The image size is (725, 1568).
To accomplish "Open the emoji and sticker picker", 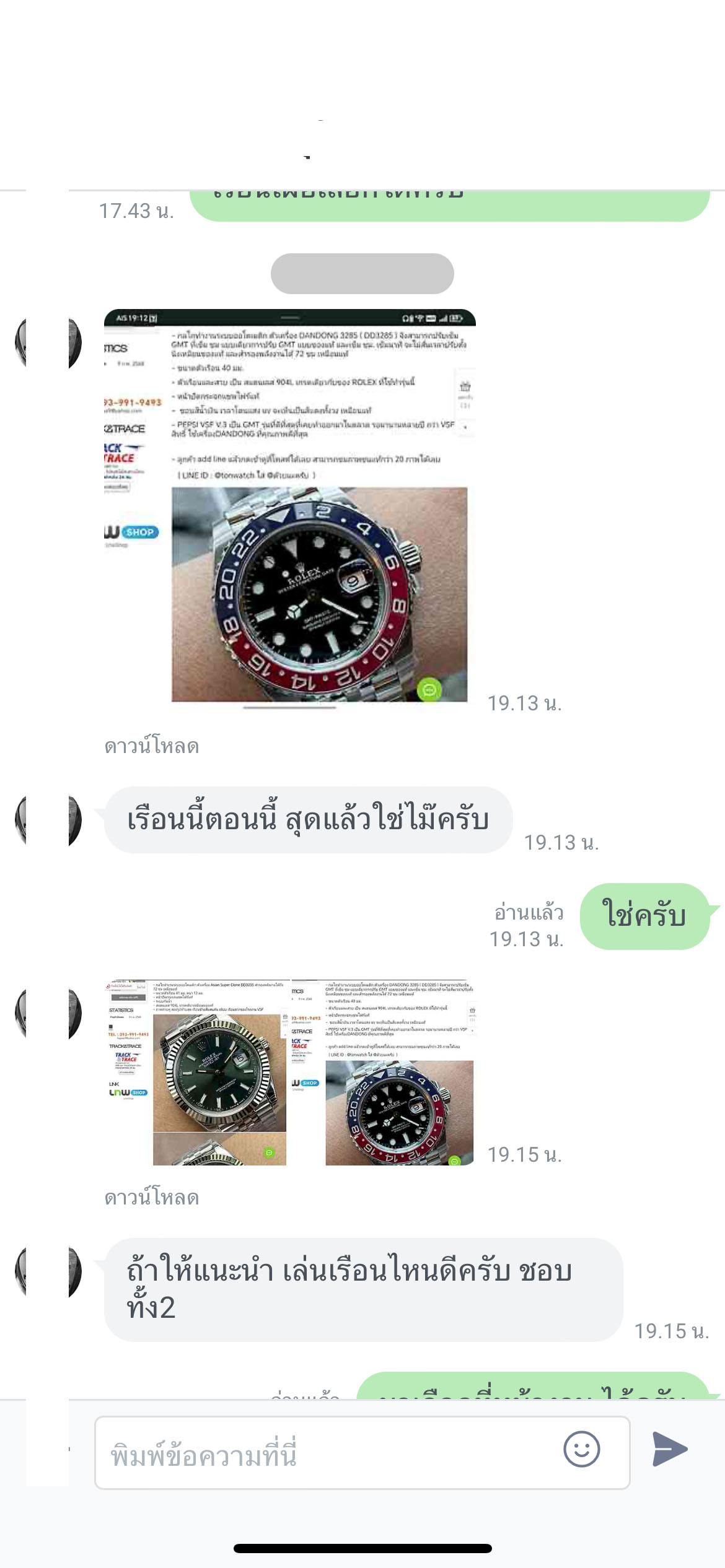I will [x=581, y=1450].
